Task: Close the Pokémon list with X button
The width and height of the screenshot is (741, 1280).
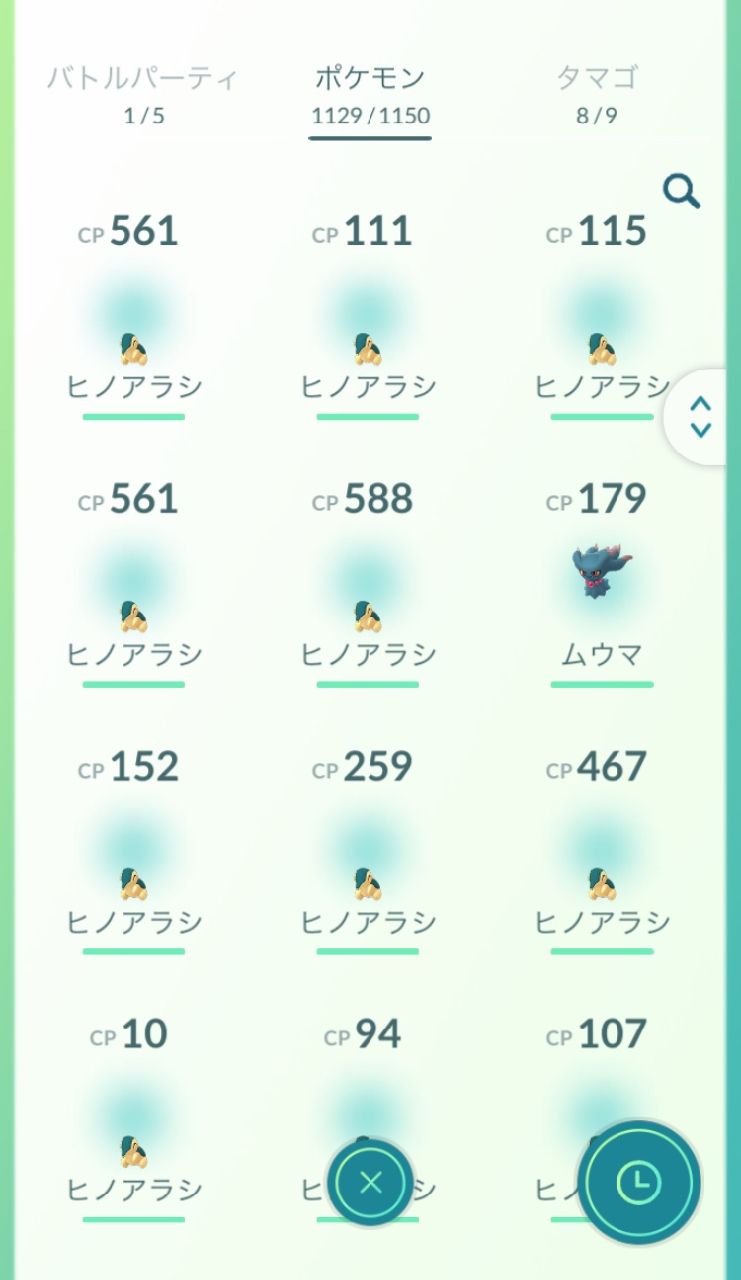Action: (x=370, y=1183)
